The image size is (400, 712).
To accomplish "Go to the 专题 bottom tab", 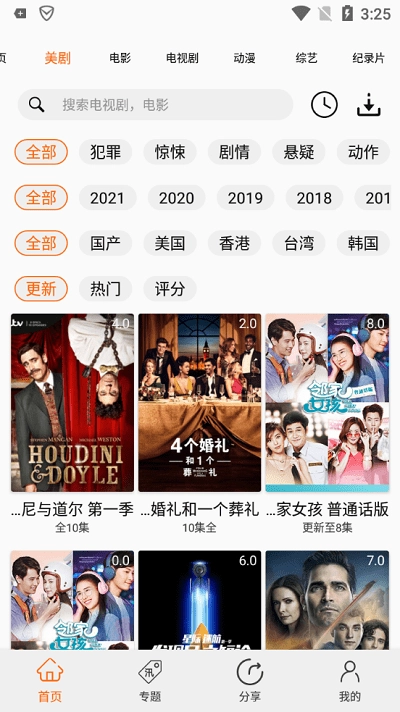I will coord(150,681).
